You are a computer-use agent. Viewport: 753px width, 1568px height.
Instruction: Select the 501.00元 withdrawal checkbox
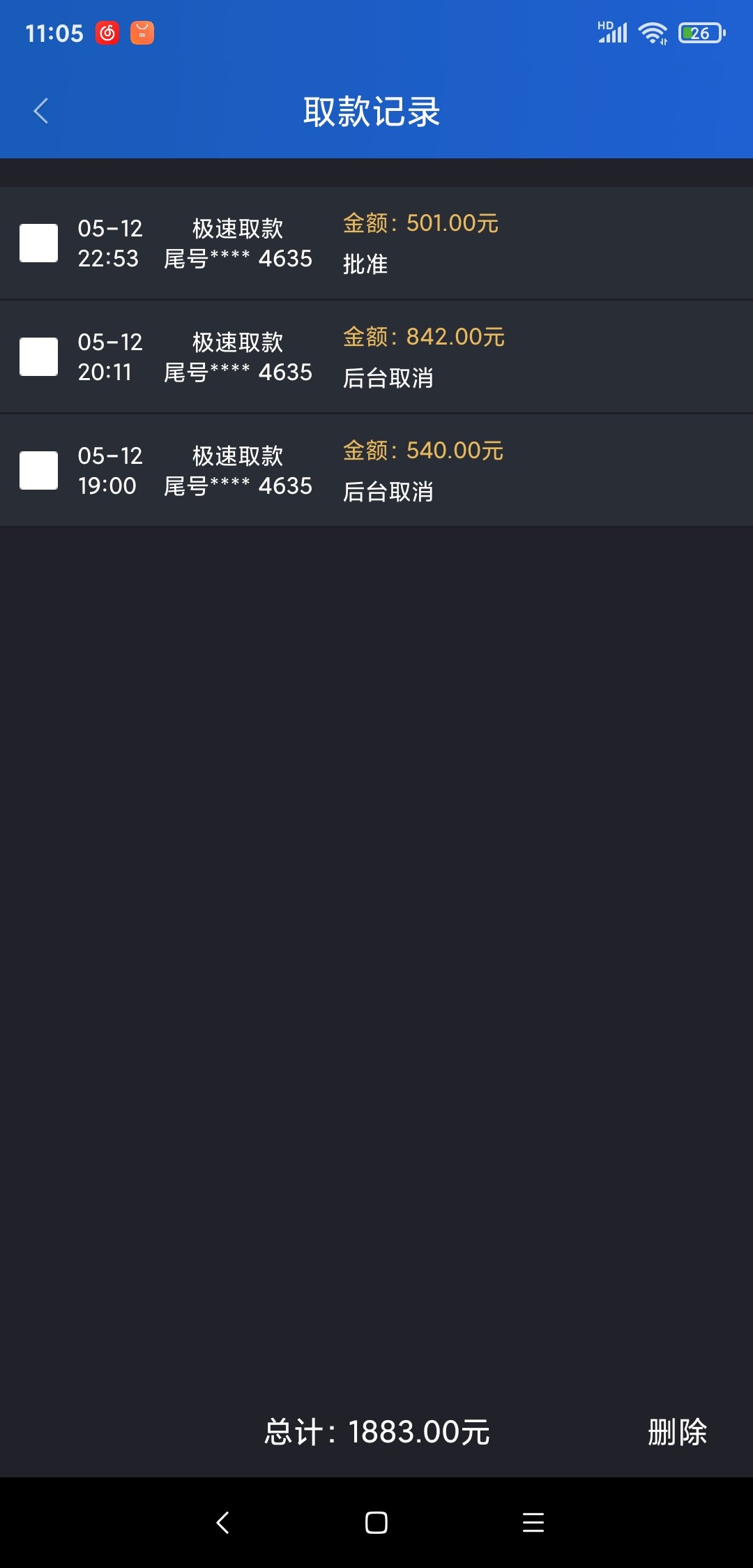(x=38, y=243)
